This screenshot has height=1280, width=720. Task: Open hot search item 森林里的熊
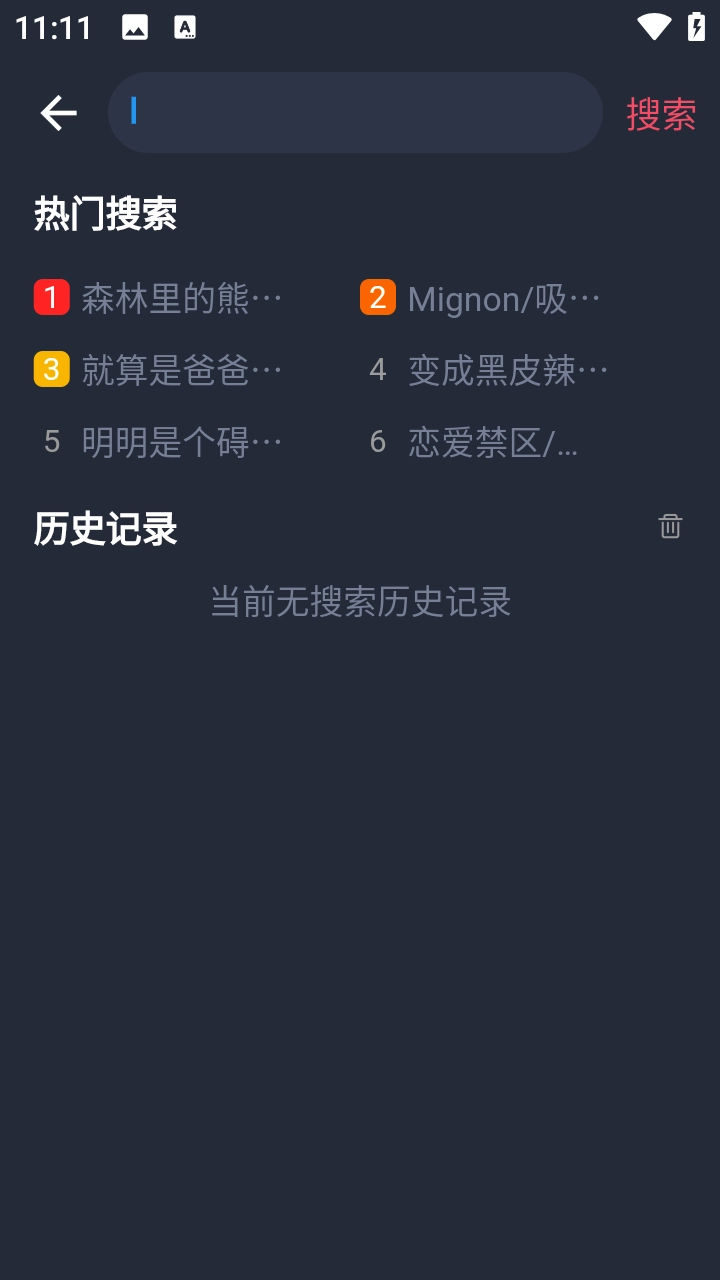pyautogui.click(x=180, y=297)
